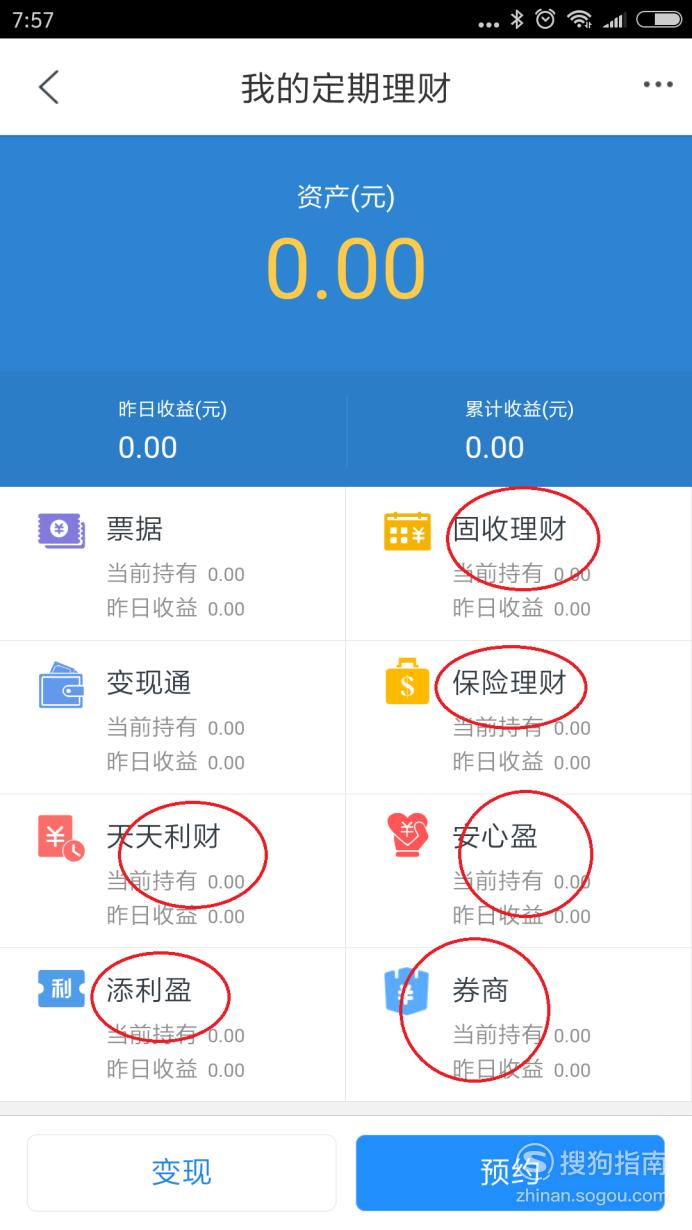Select the 添利盈 card
Viewport: 692px width, 1230px height.
pyautogui.click(x=173, y=1025)
